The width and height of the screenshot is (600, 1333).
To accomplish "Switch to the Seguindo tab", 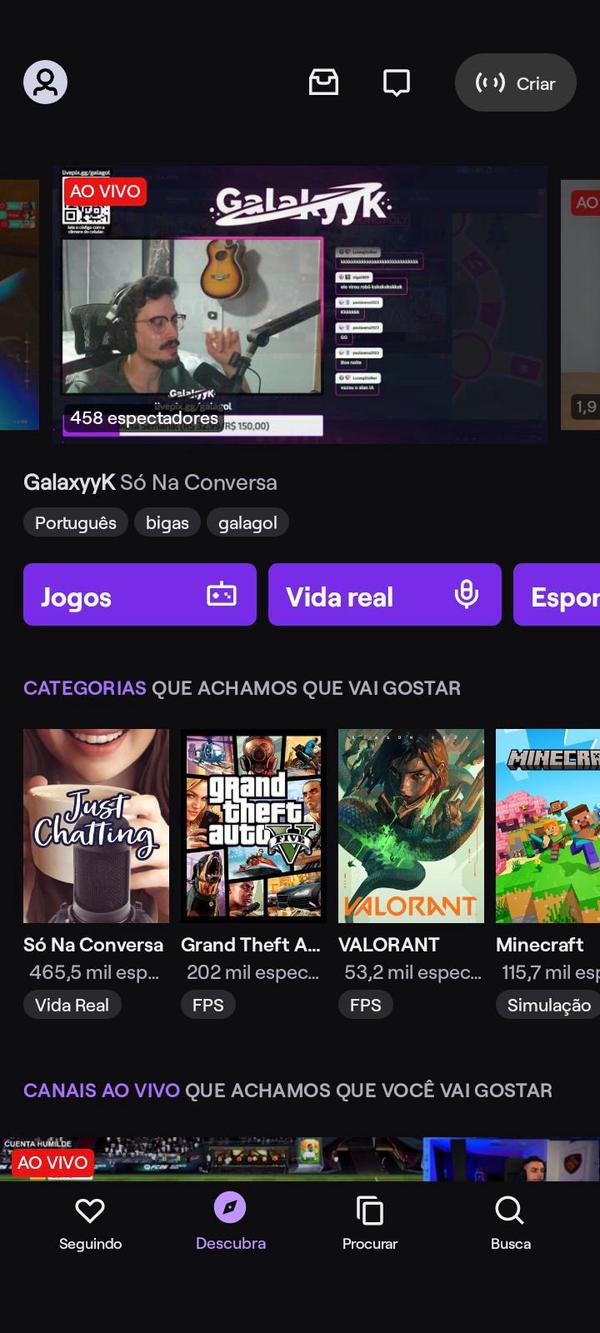I will (x=90, y=1223).
